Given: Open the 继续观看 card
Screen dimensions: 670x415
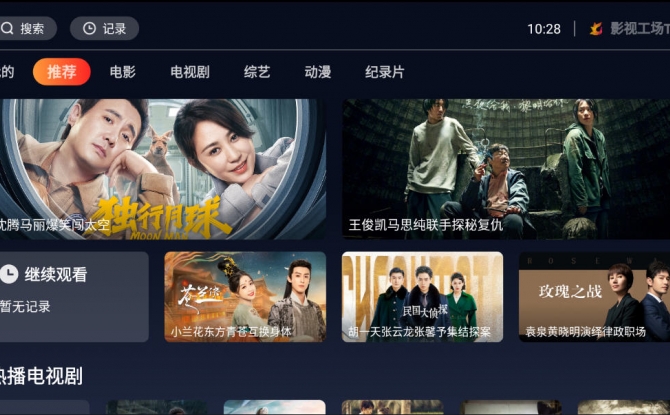Looking at the screenshot, I should (74, 296).
